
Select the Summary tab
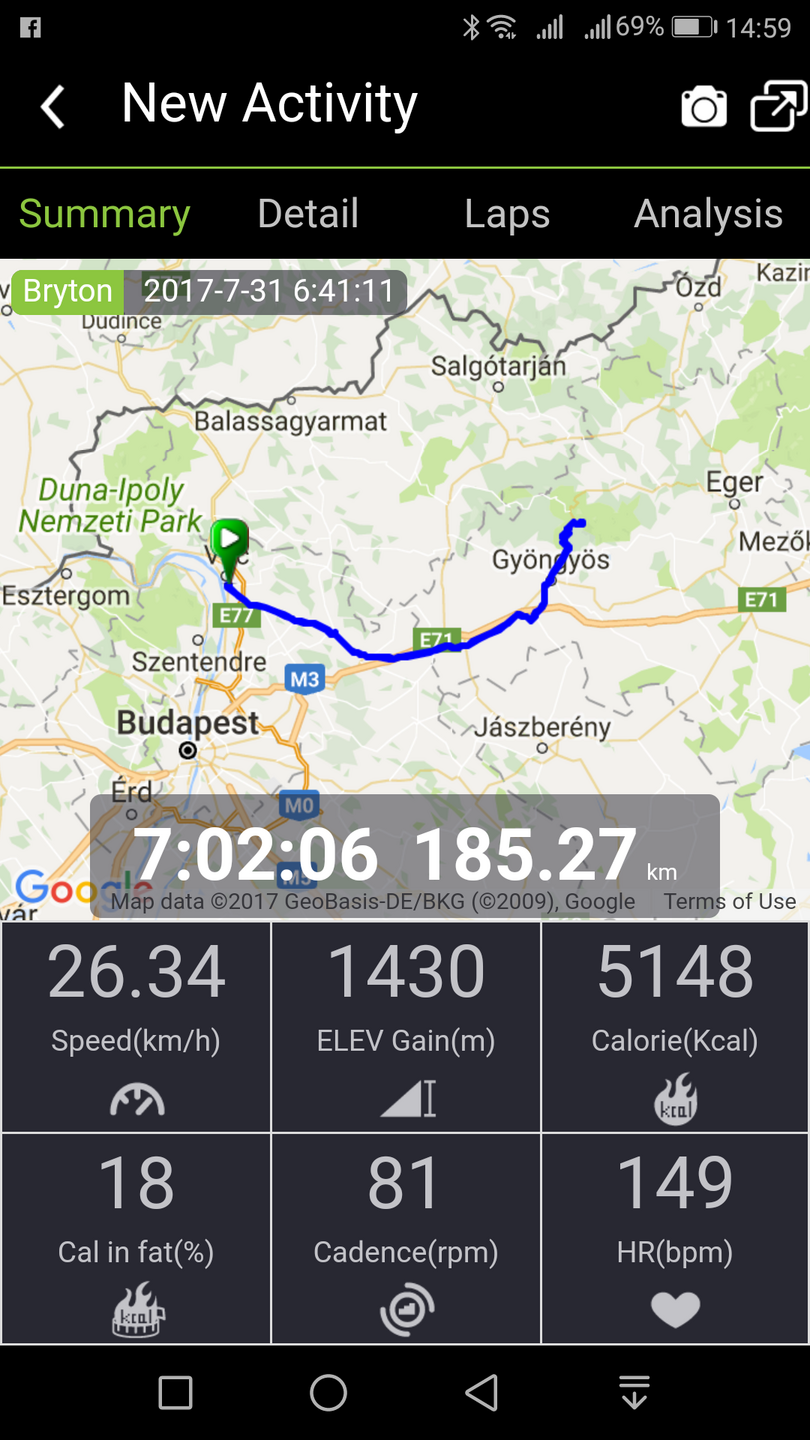104,214
